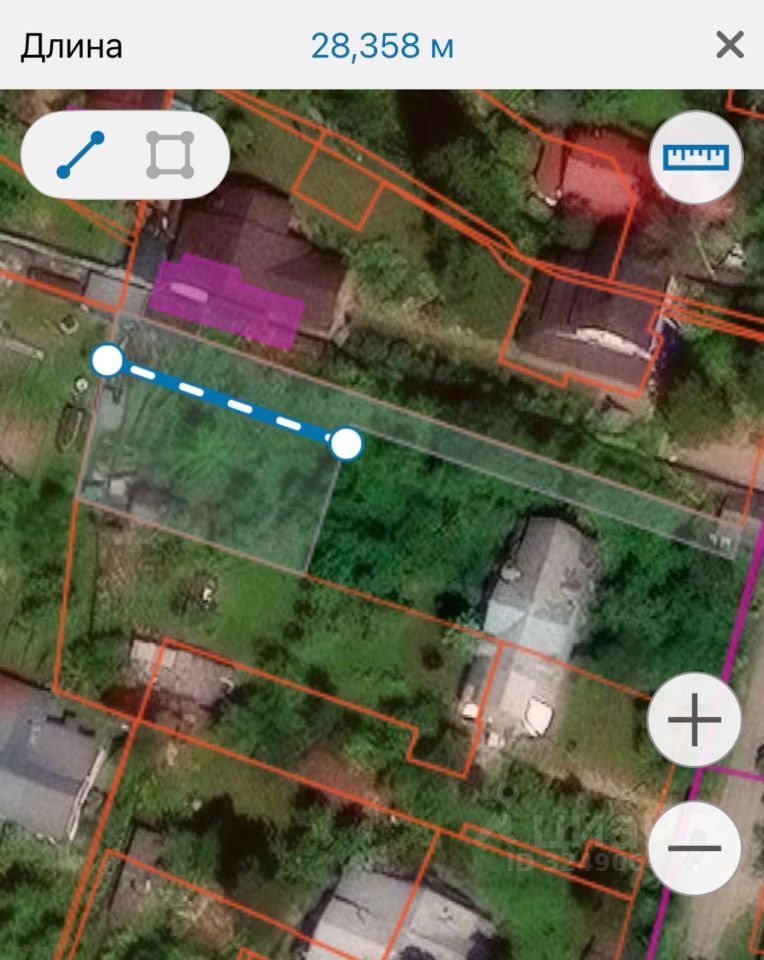Image resolution: width=764 pixels, height=960 pixels.
Task: Close the length measurement panel
Action: [x=730, y=45]
